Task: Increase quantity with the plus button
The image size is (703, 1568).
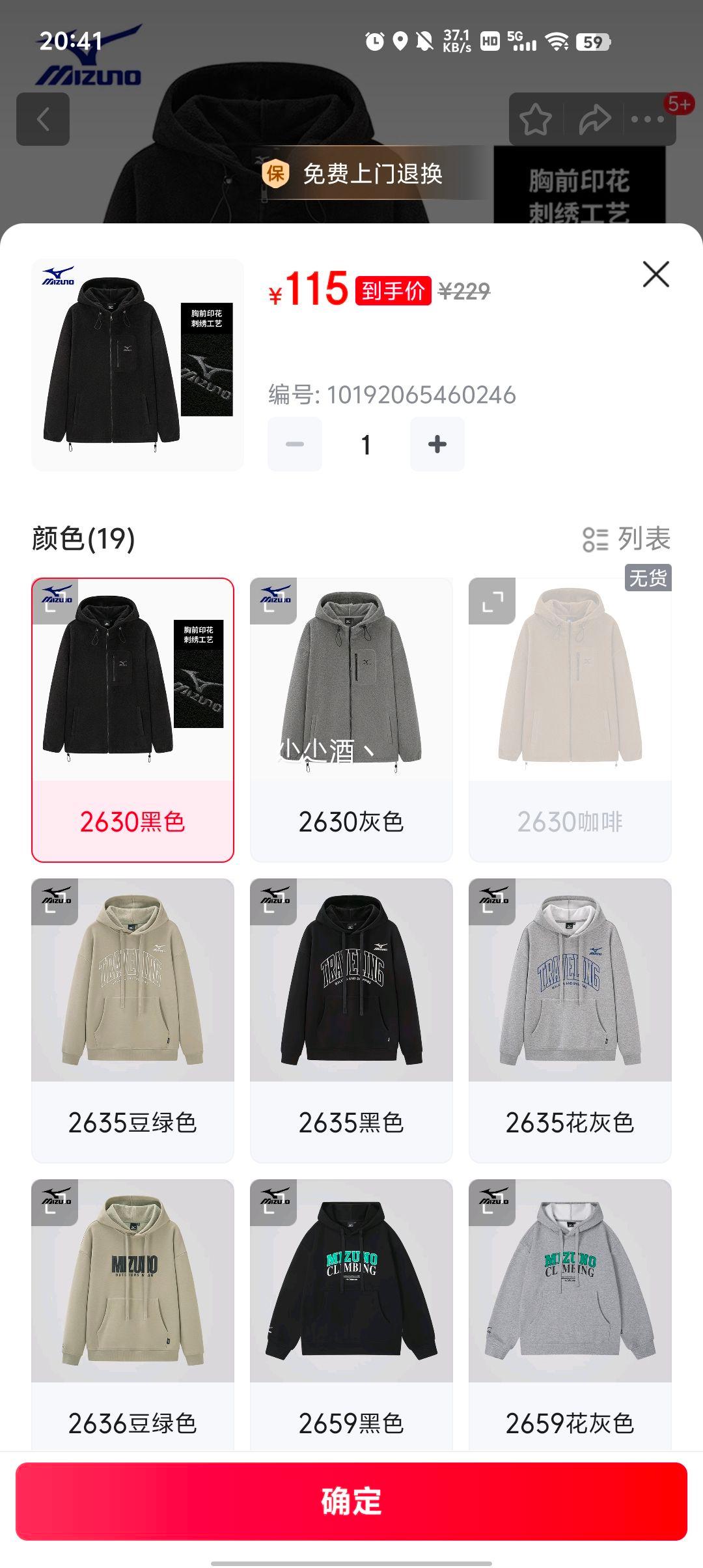Action: (x=437, y=444)
